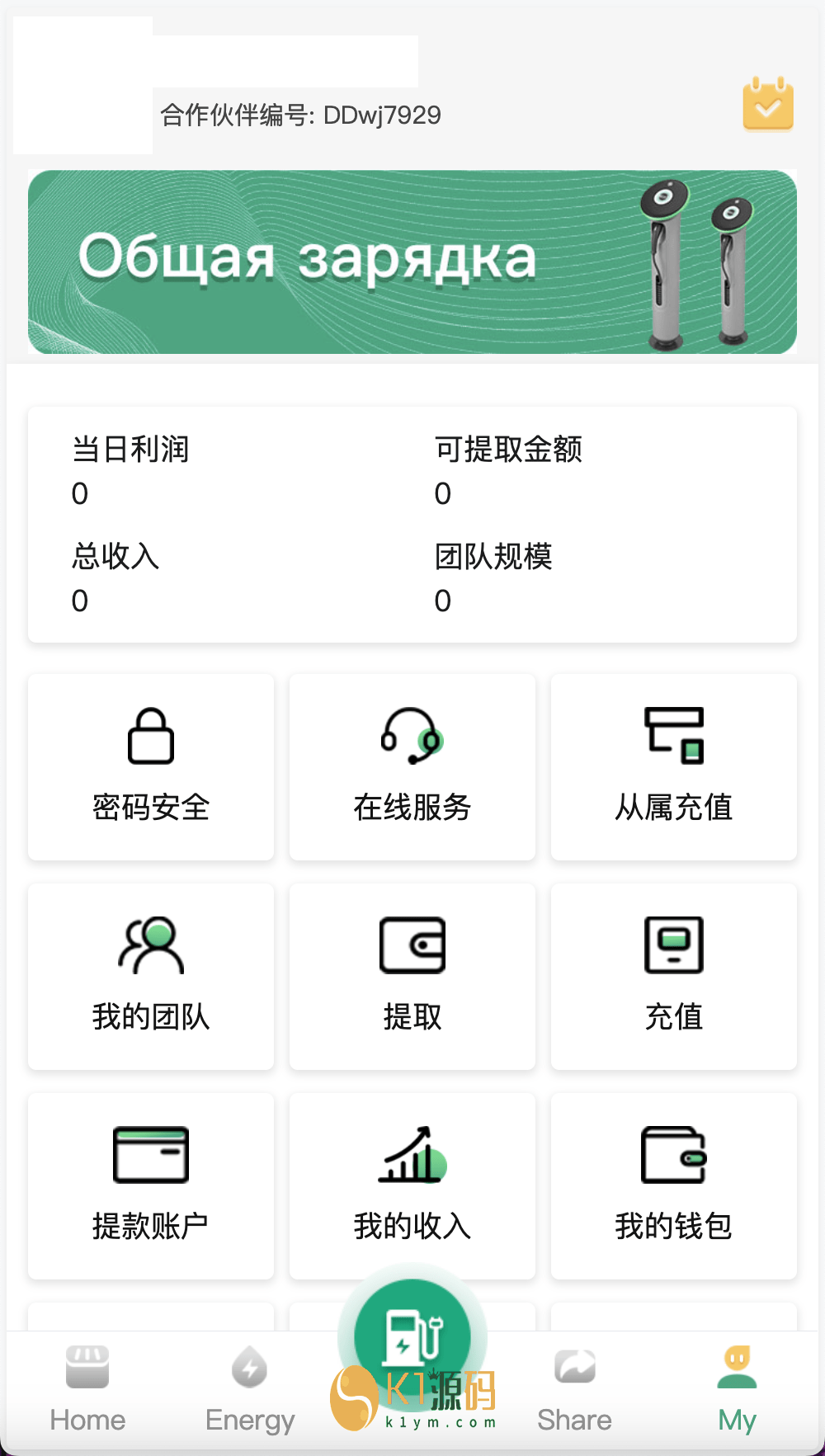This screenshot has width=825, height=1456.
Task: Open 提取 withdrawal page
Action: pos(412,977)
